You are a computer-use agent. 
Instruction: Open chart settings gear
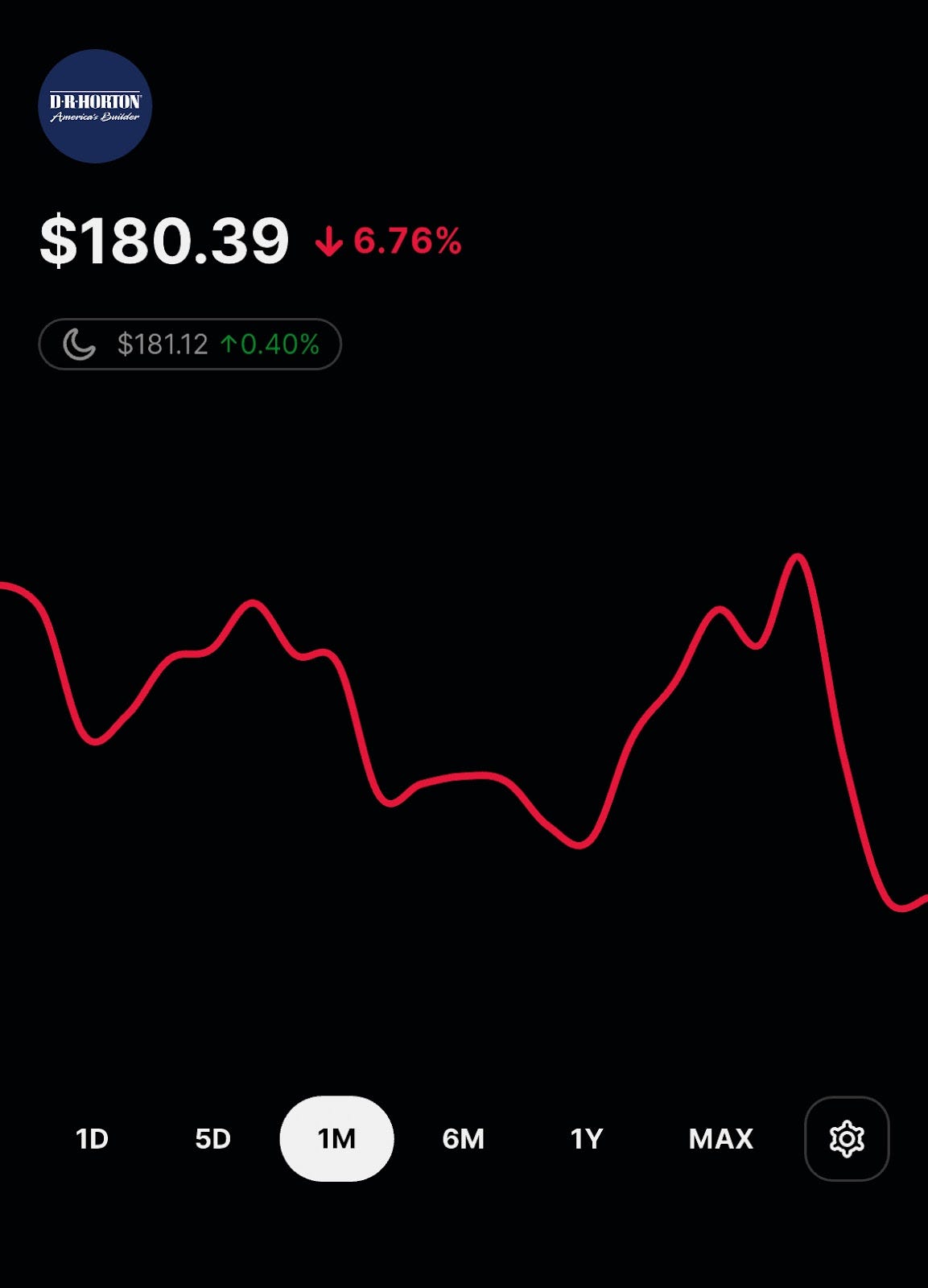847,1139
